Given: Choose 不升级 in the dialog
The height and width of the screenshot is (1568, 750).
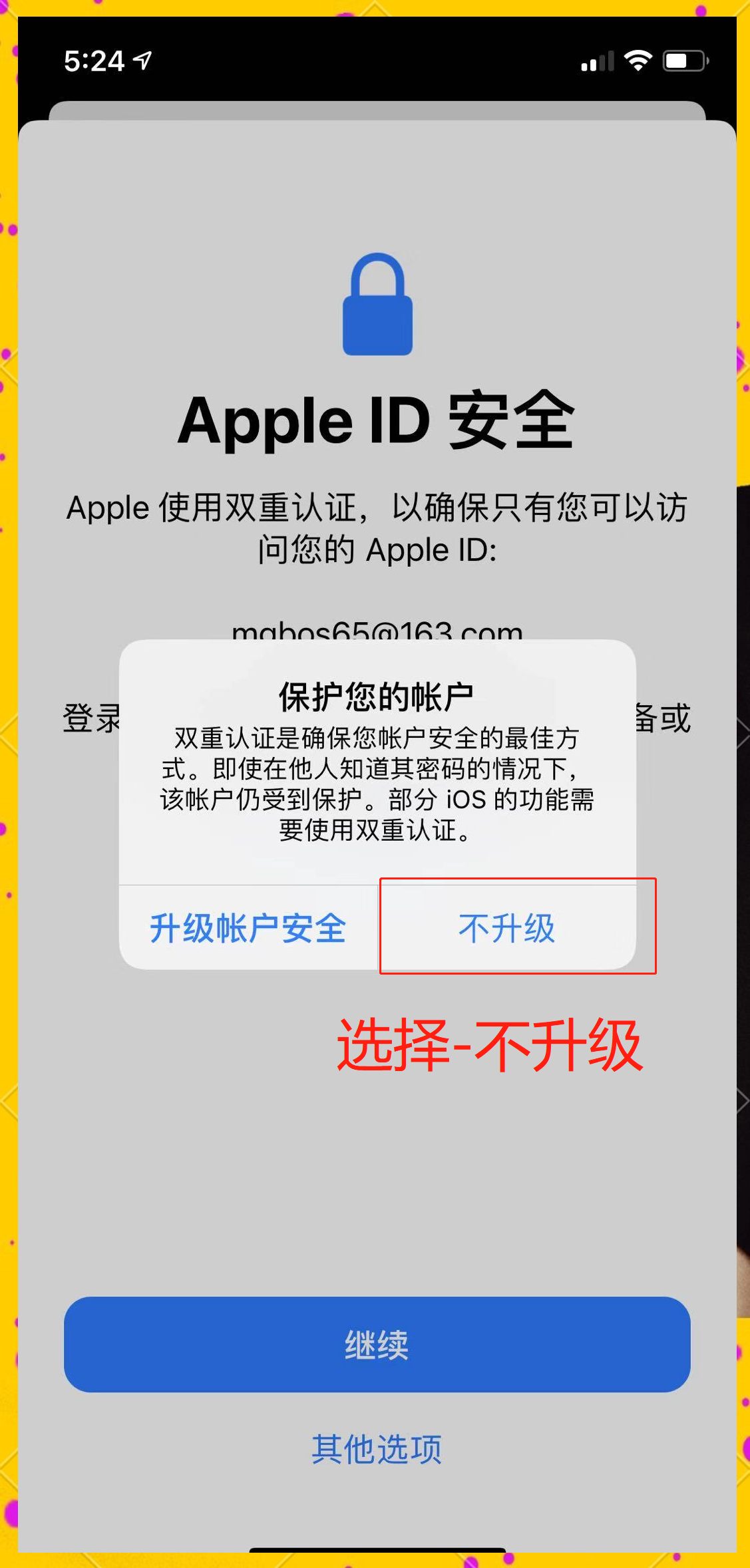Looking at the screenshot, I should click(x=507, y=927).
